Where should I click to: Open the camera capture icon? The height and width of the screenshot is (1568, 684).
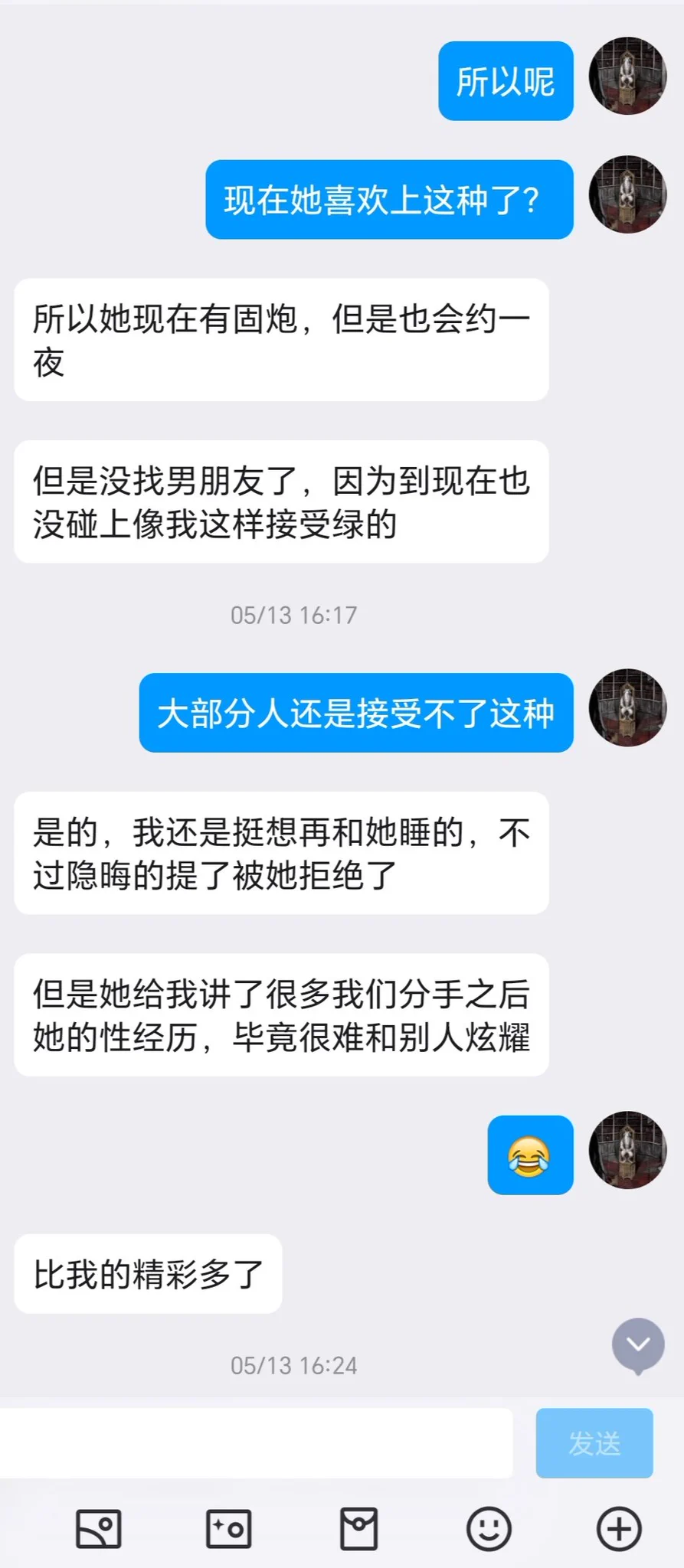[228, 1528]
